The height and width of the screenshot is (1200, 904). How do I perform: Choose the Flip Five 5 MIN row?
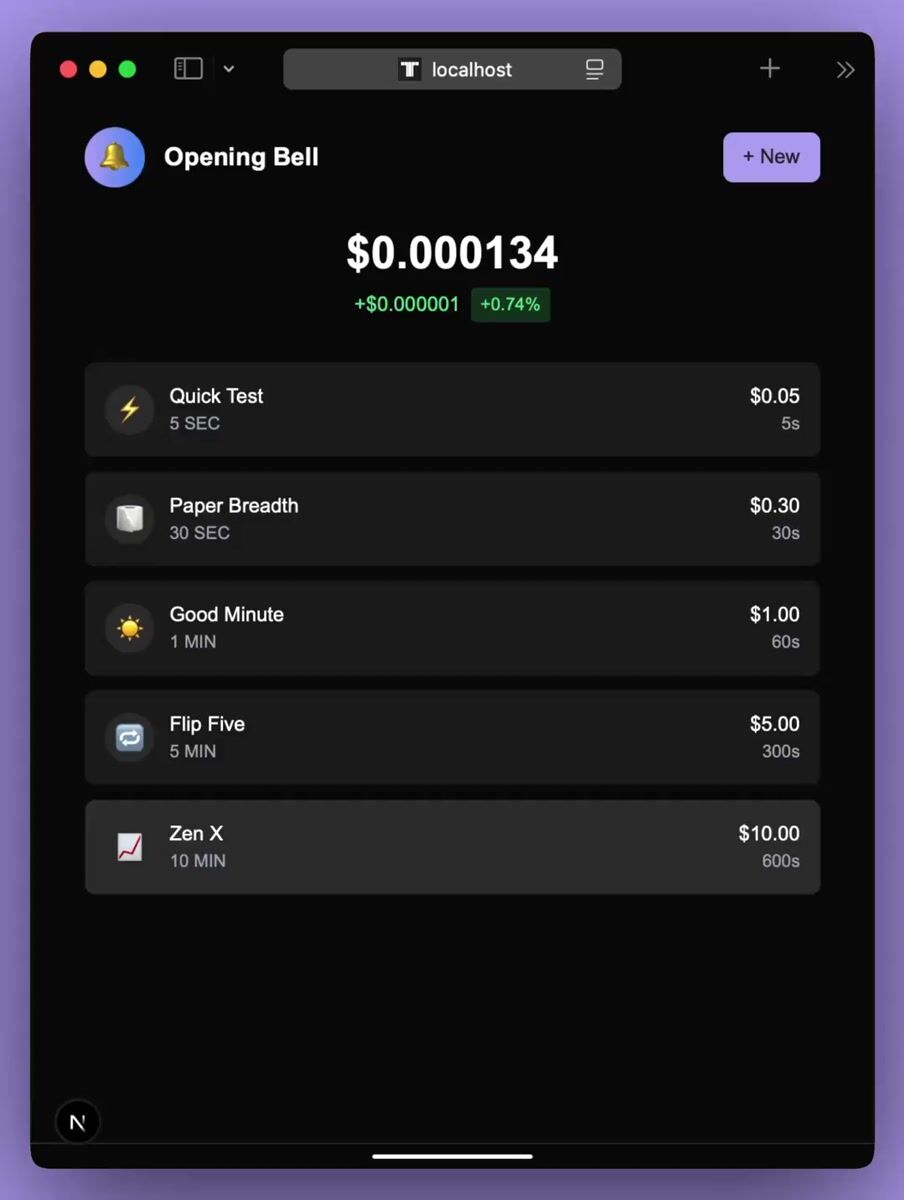click(452, 737)
